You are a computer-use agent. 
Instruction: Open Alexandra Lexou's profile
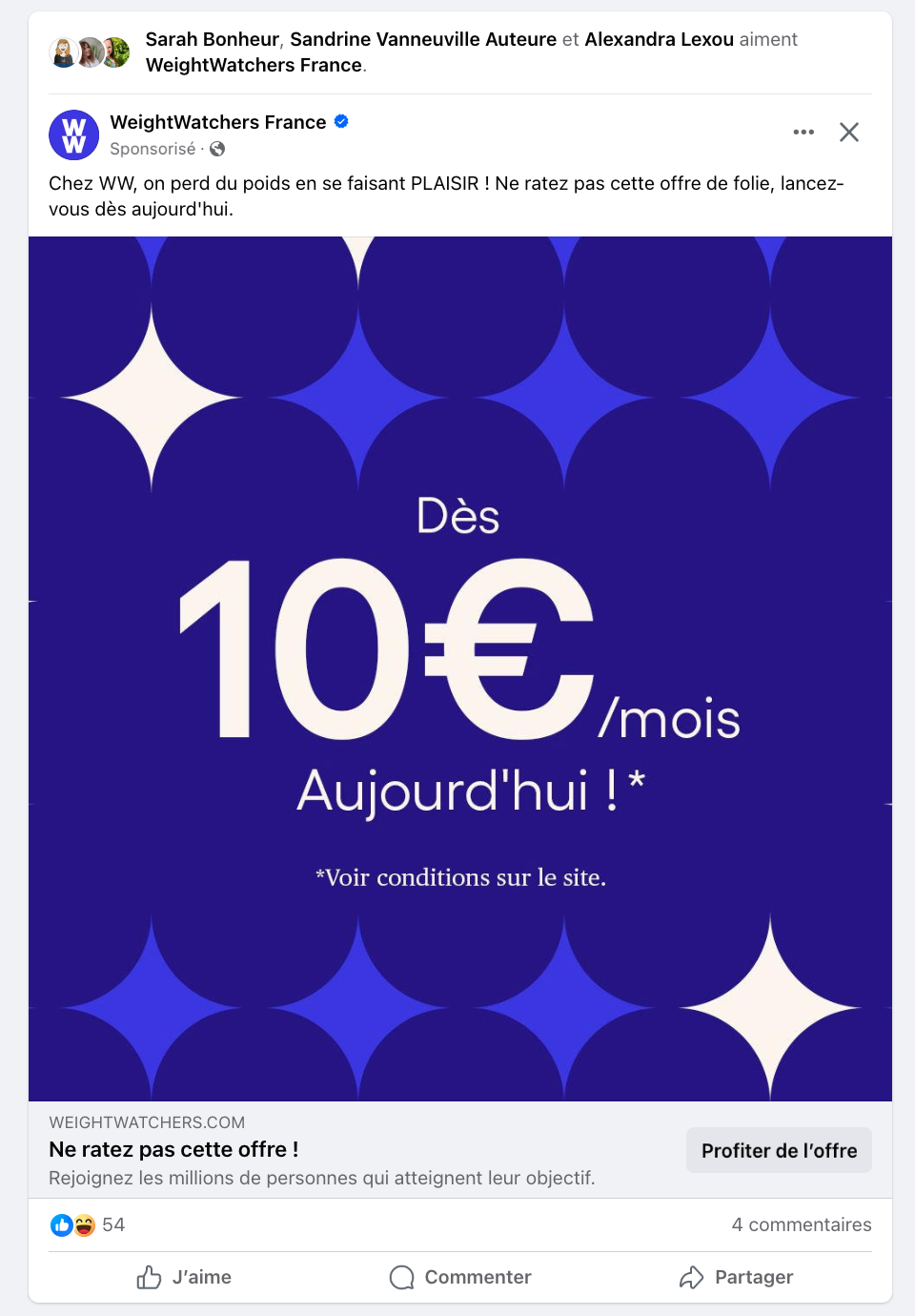pos(659,39)
